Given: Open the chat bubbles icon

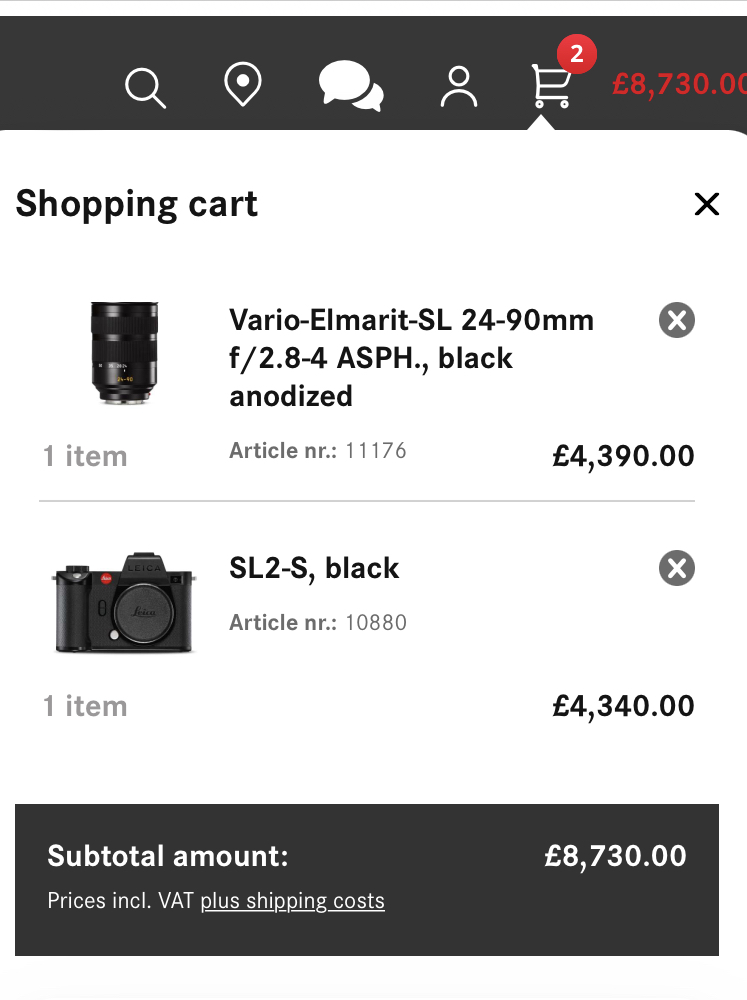Looking at the screenshot, I should coord(350,86).
